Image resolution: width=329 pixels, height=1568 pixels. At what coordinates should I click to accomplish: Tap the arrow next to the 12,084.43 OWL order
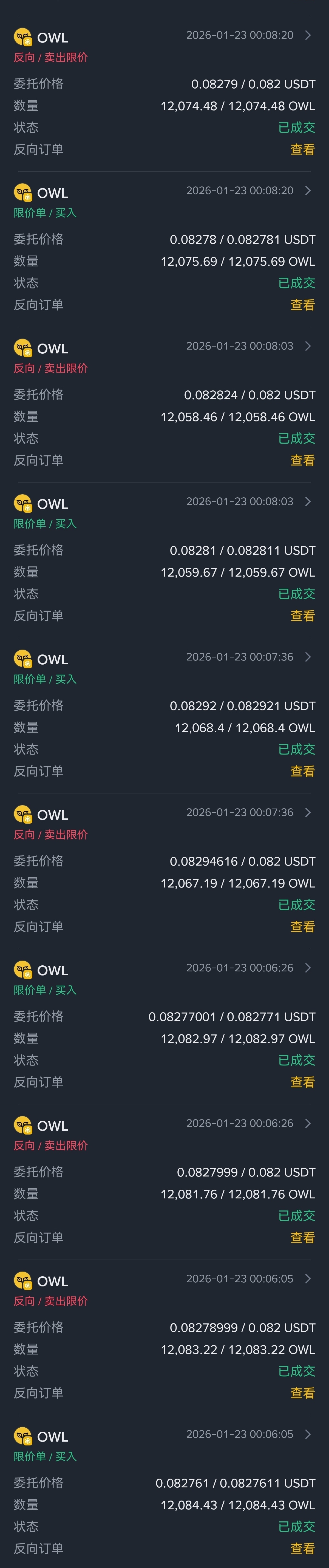pos(308,1434)
